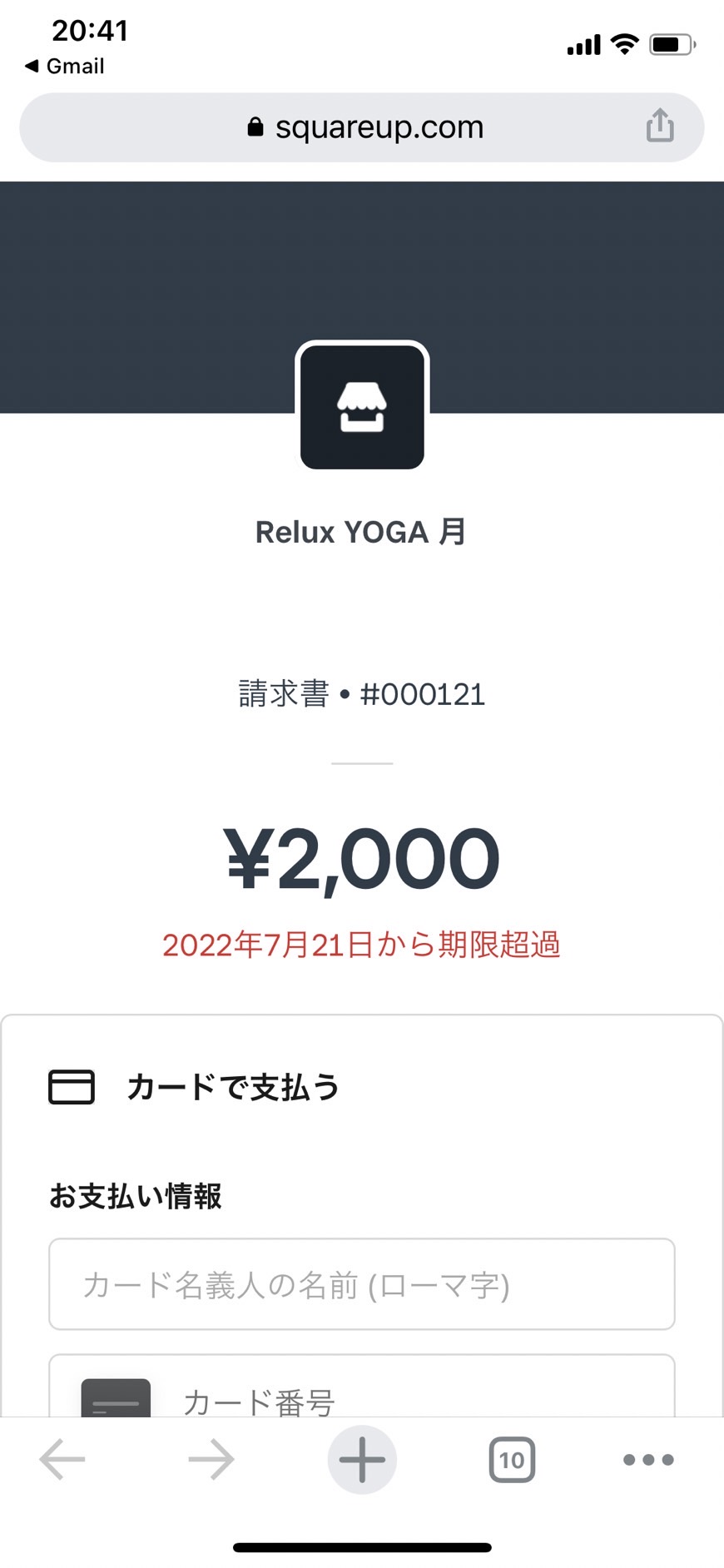Share this page from the address bar
Image resolution: width=724 pixels, height=1568 pixels.
(x=660, y=126)
